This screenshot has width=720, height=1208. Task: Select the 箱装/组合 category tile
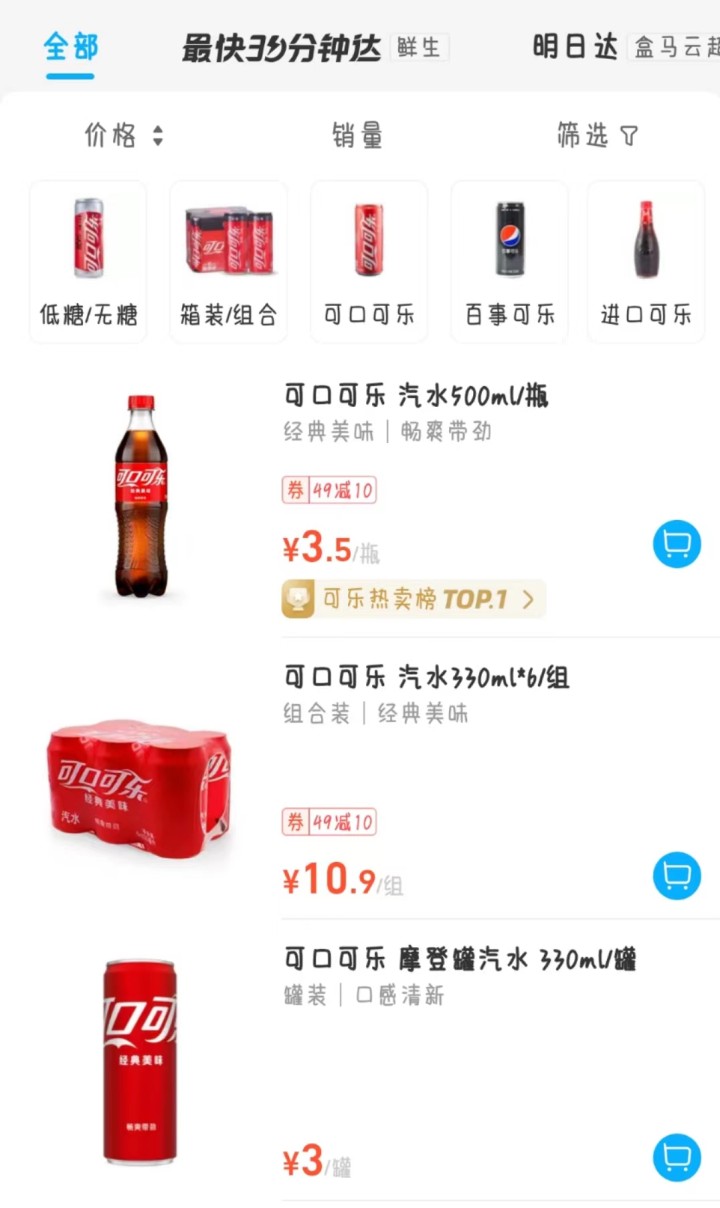point(228,262)
